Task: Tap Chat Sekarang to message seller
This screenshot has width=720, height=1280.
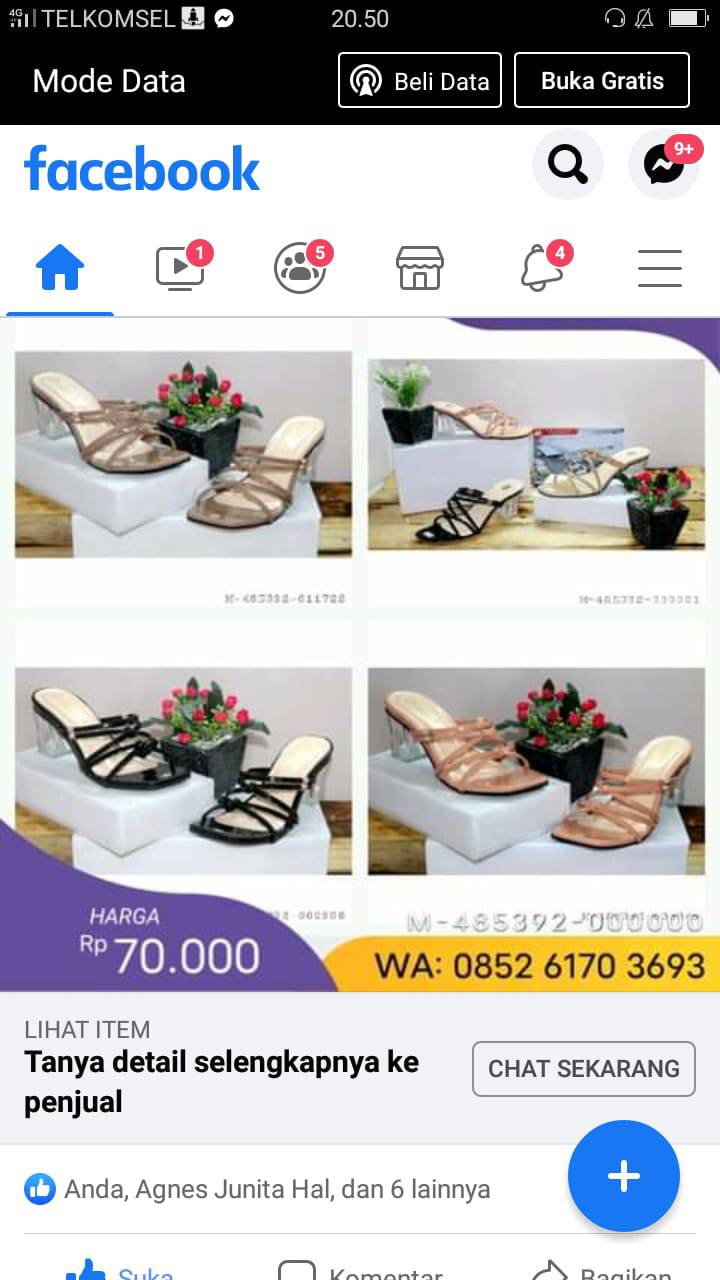Action: click(x=584, y=1068)
